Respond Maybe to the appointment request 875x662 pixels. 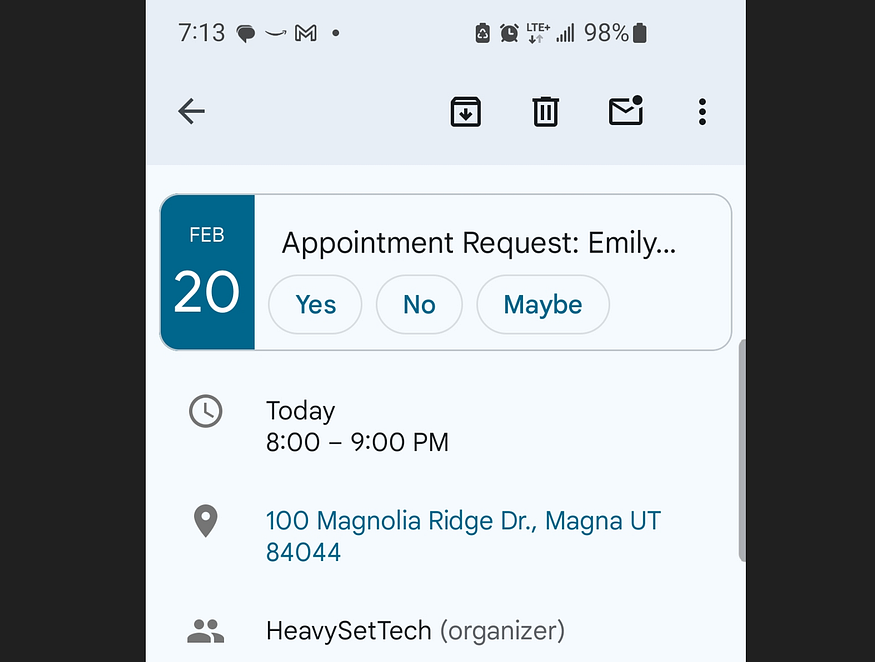pyautogui.click(x=542, y=304)
